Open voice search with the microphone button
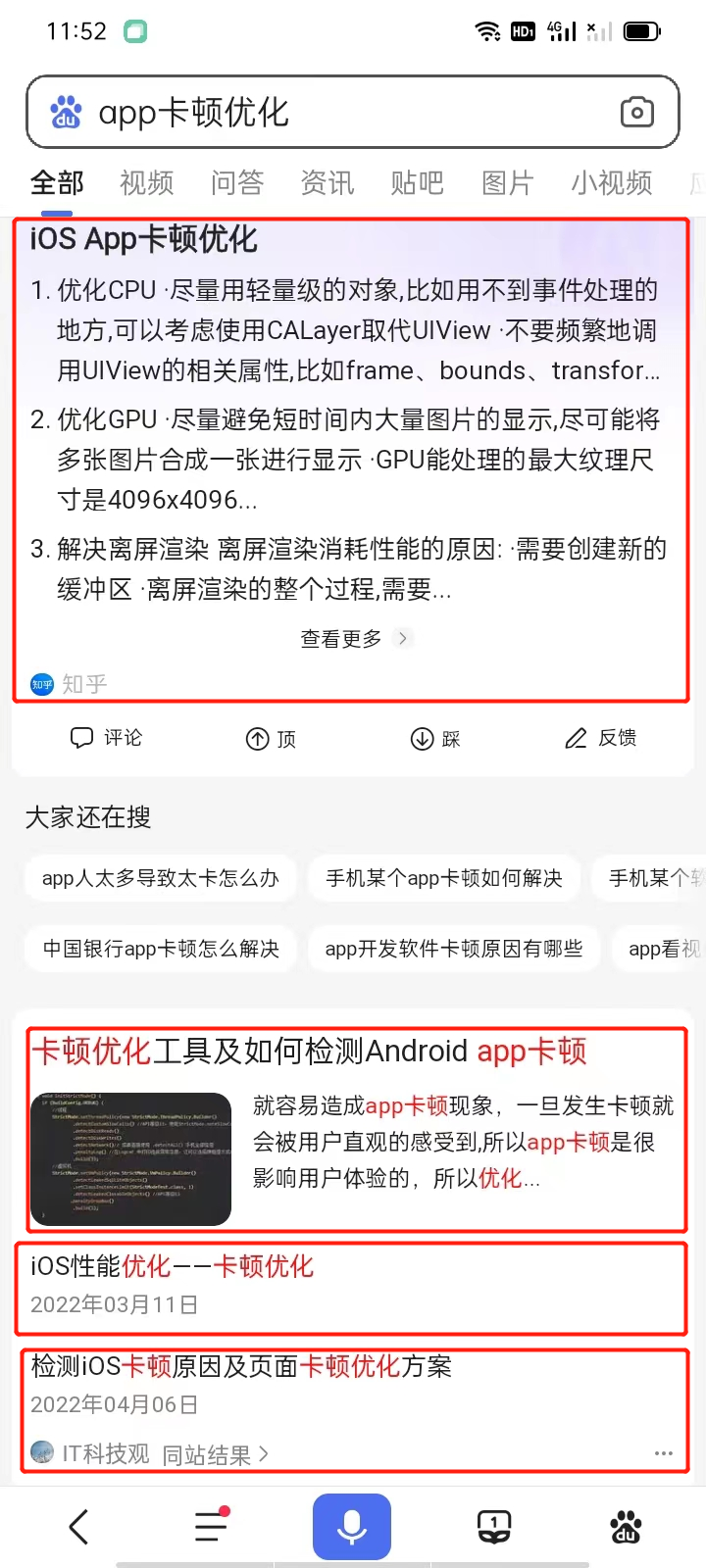706x1568 pixels. 351,1527
